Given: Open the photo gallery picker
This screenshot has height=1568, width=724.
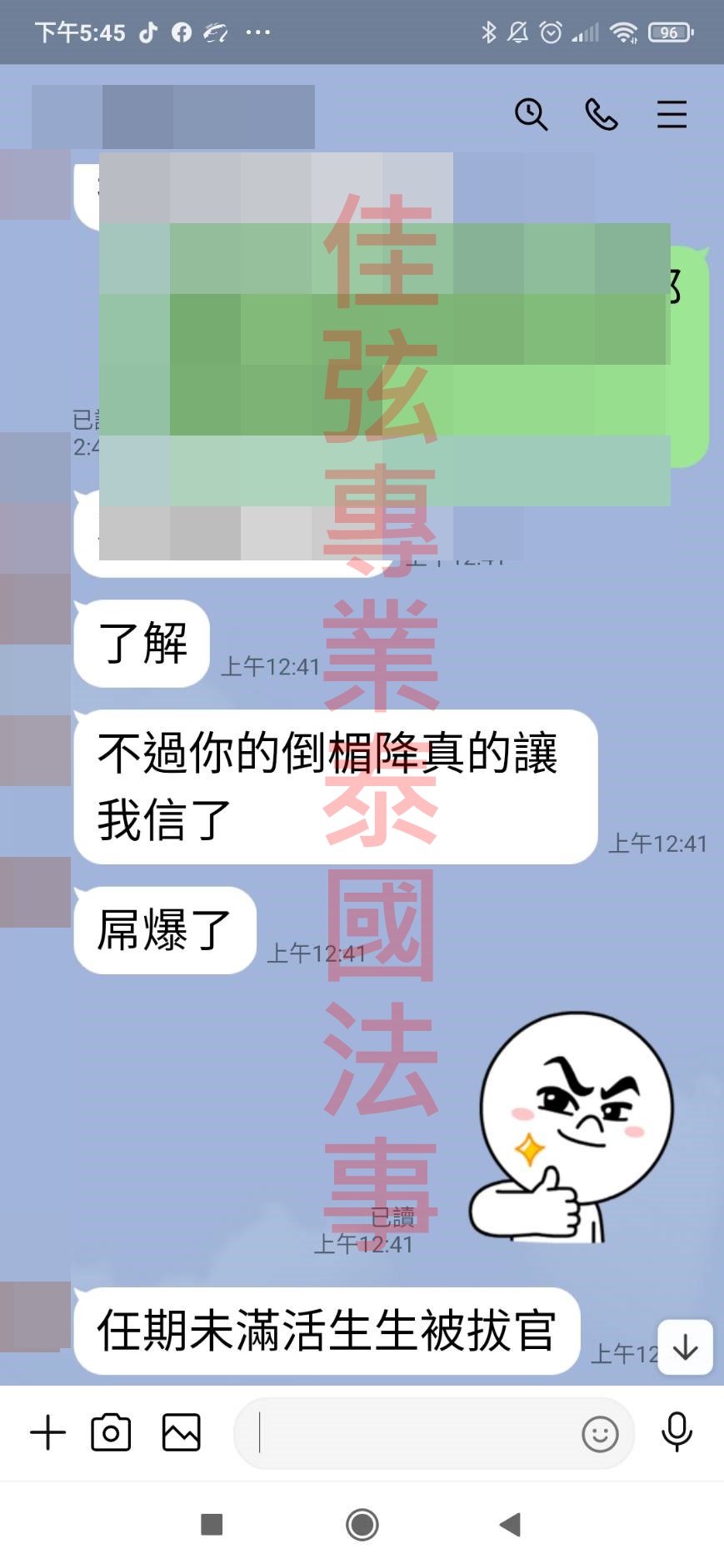Looking at the screenshot, I should point(181,1433).
